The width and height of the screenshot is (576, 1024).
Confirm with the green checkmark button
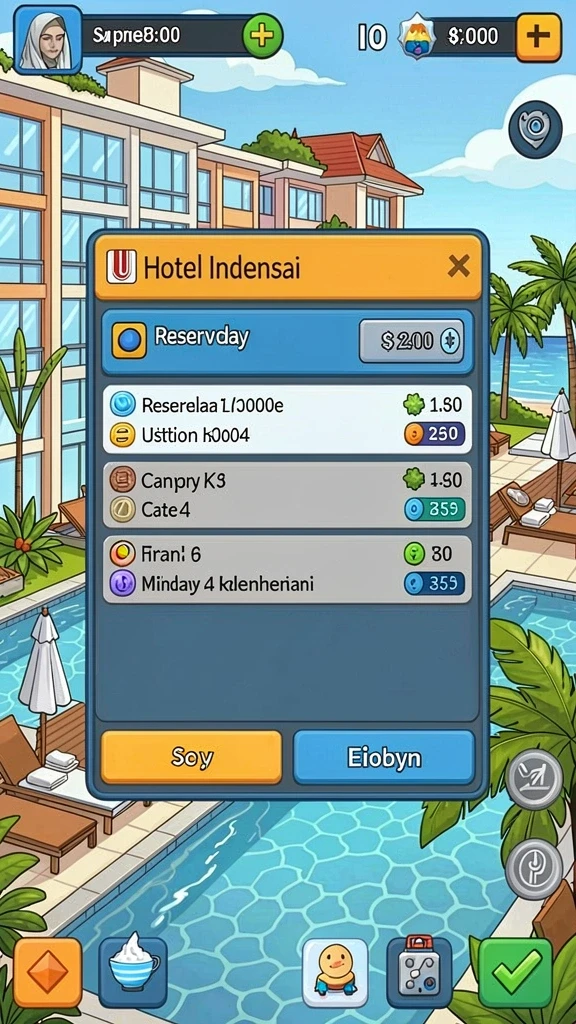click(516, 972)
